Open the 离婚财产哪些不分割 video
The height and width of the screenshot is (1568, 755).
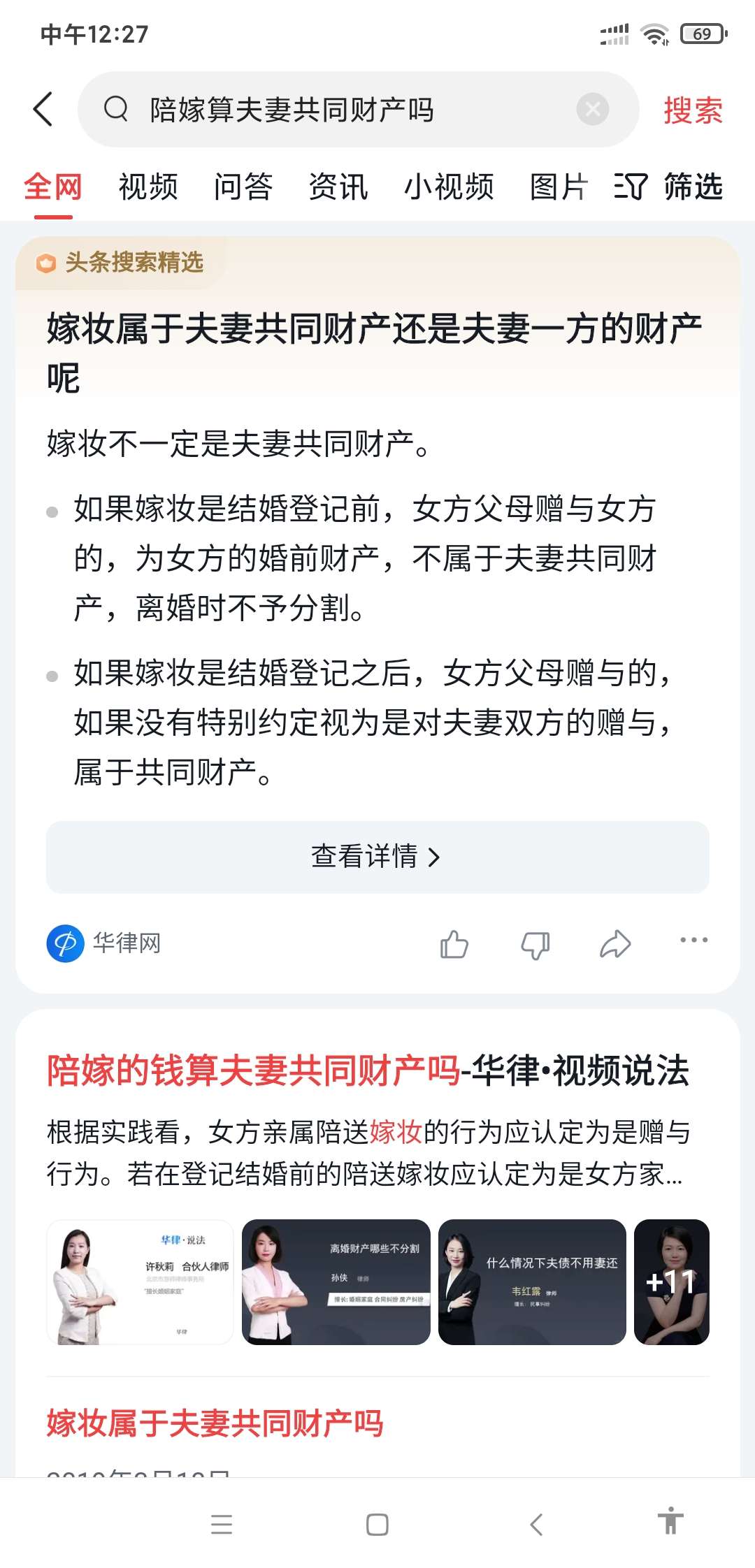tap(336, 1282)
